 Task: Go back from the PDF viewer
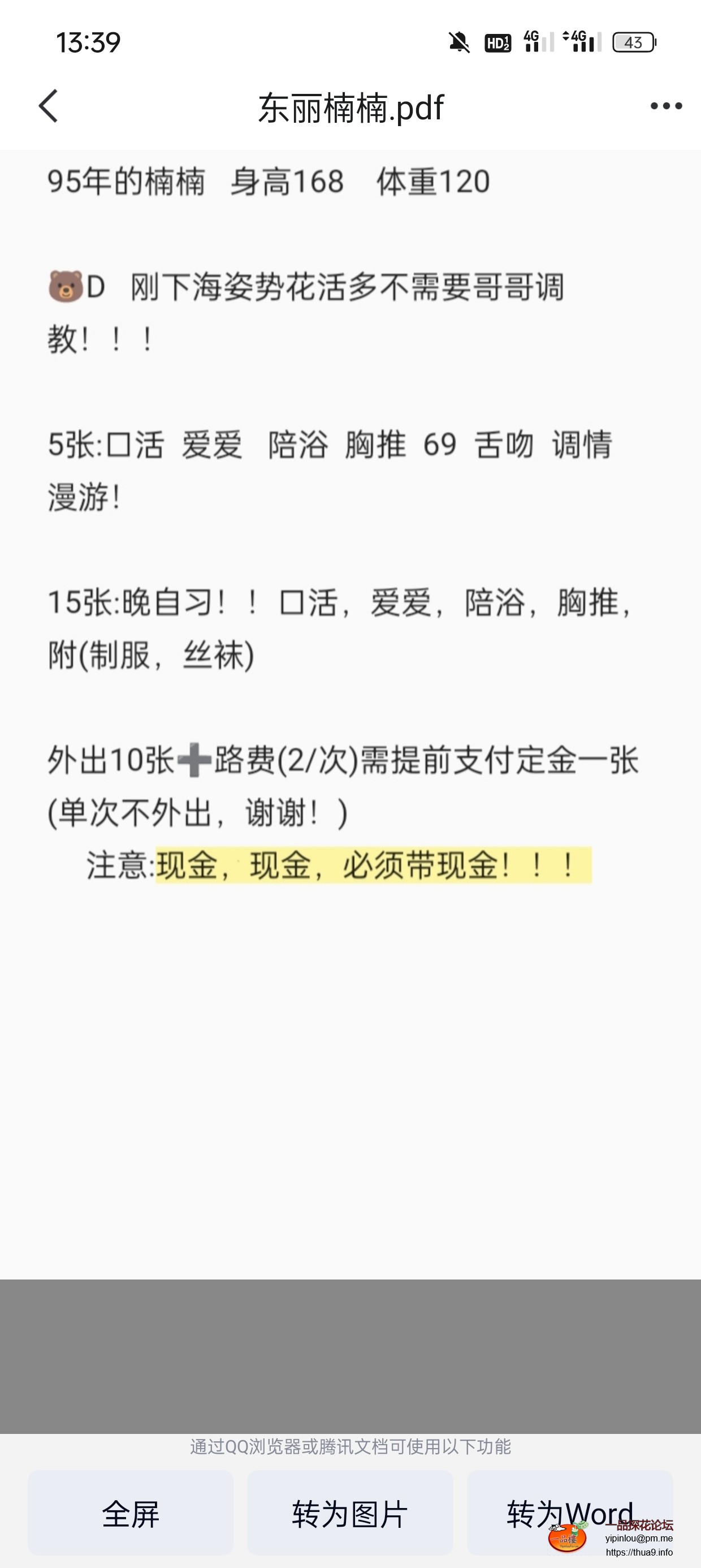49,106
